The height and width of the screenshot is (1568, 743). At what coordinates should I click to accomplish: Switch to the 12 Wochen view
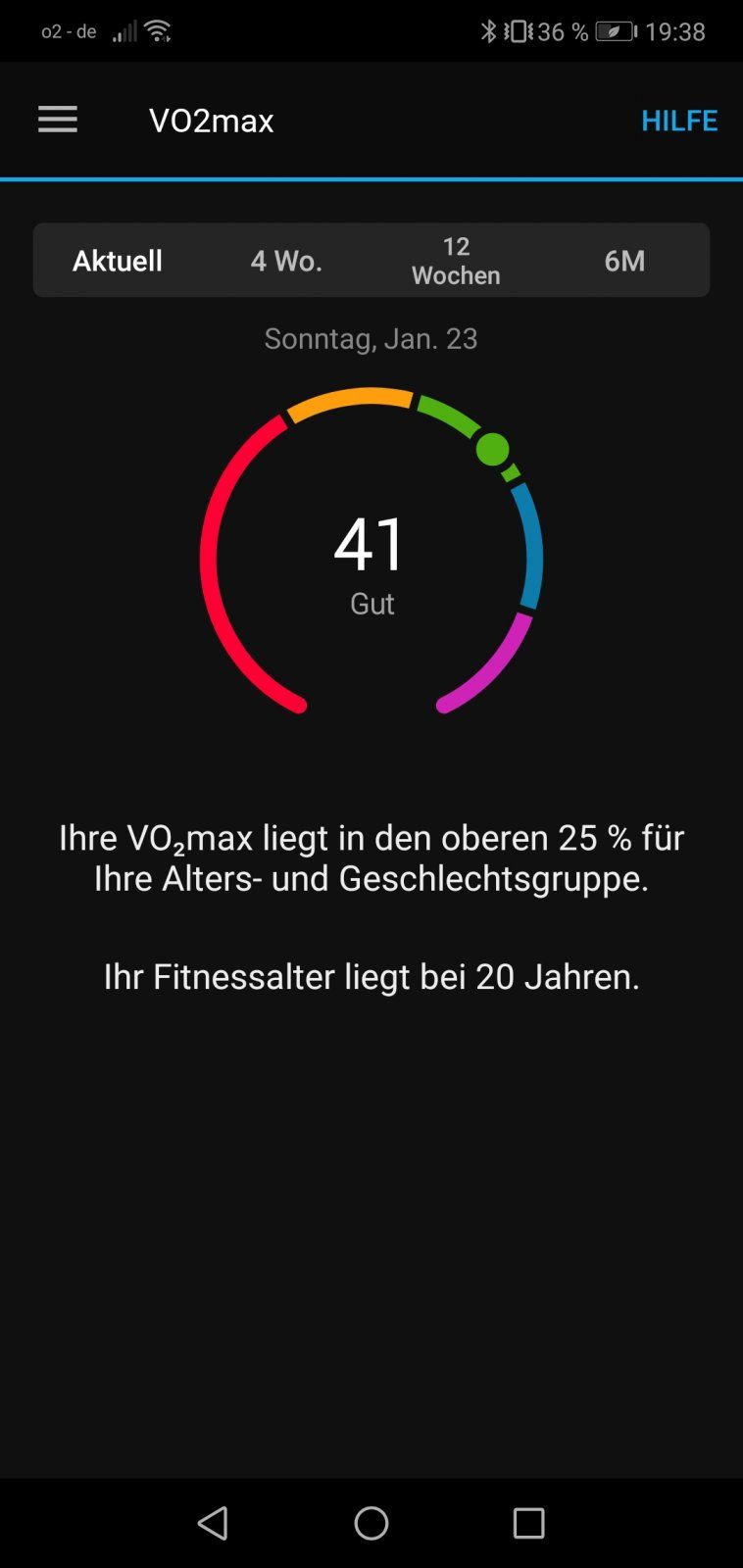pos(456,261)
